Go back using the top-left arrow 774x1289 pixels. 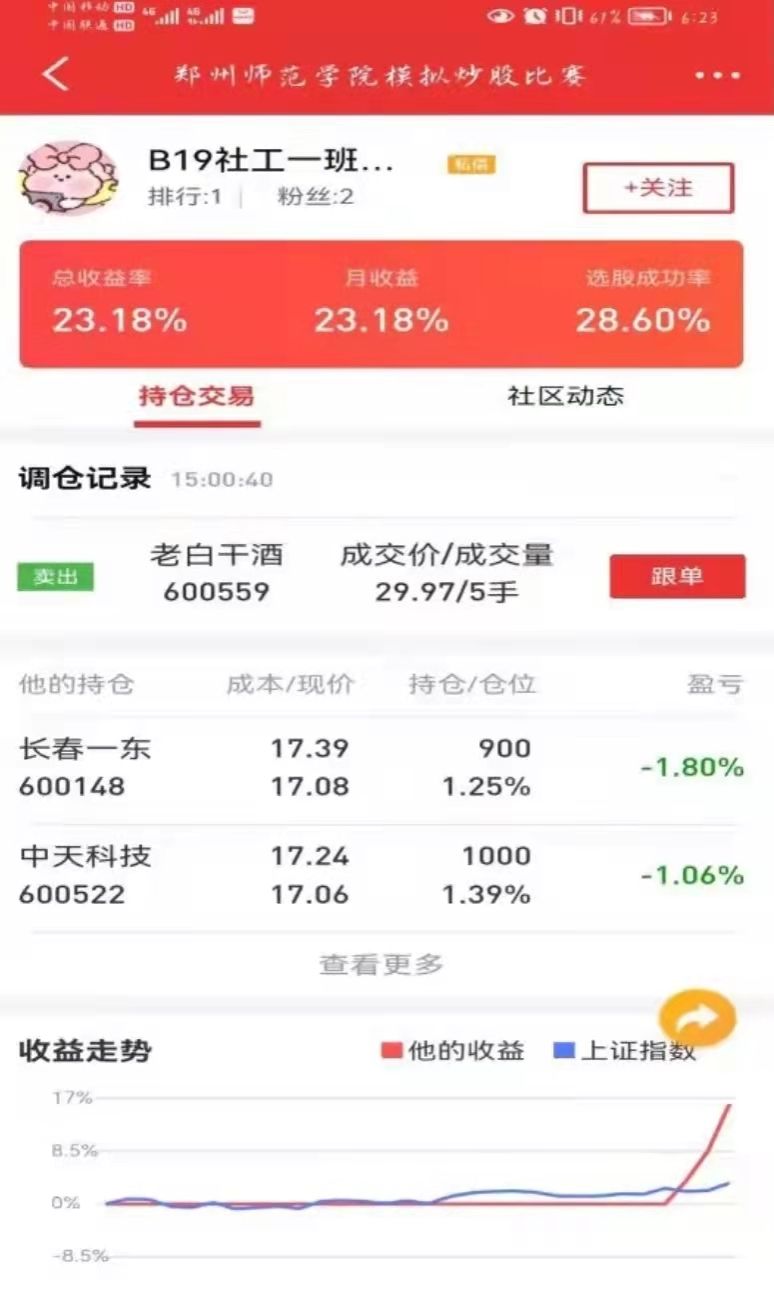pyautogui.click(x=56, y=75)
